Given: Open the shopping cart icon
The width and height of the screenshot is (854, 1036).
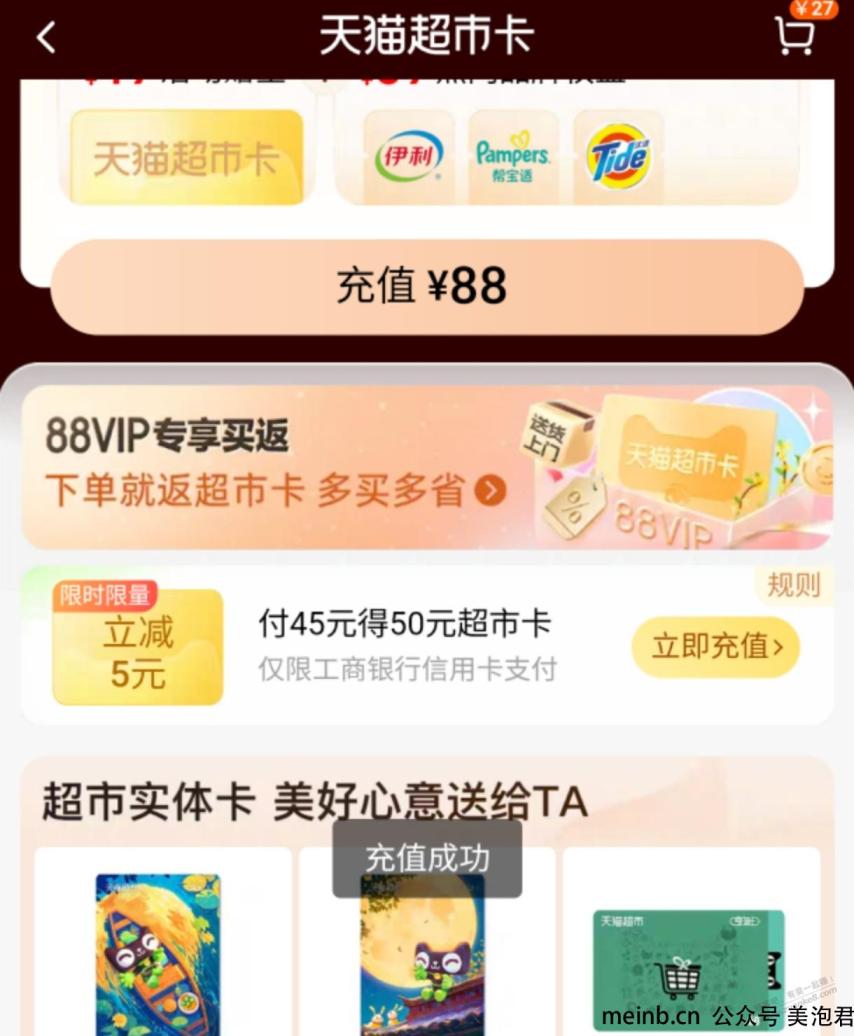Looking at the screenshot, I should pos(795,36).
